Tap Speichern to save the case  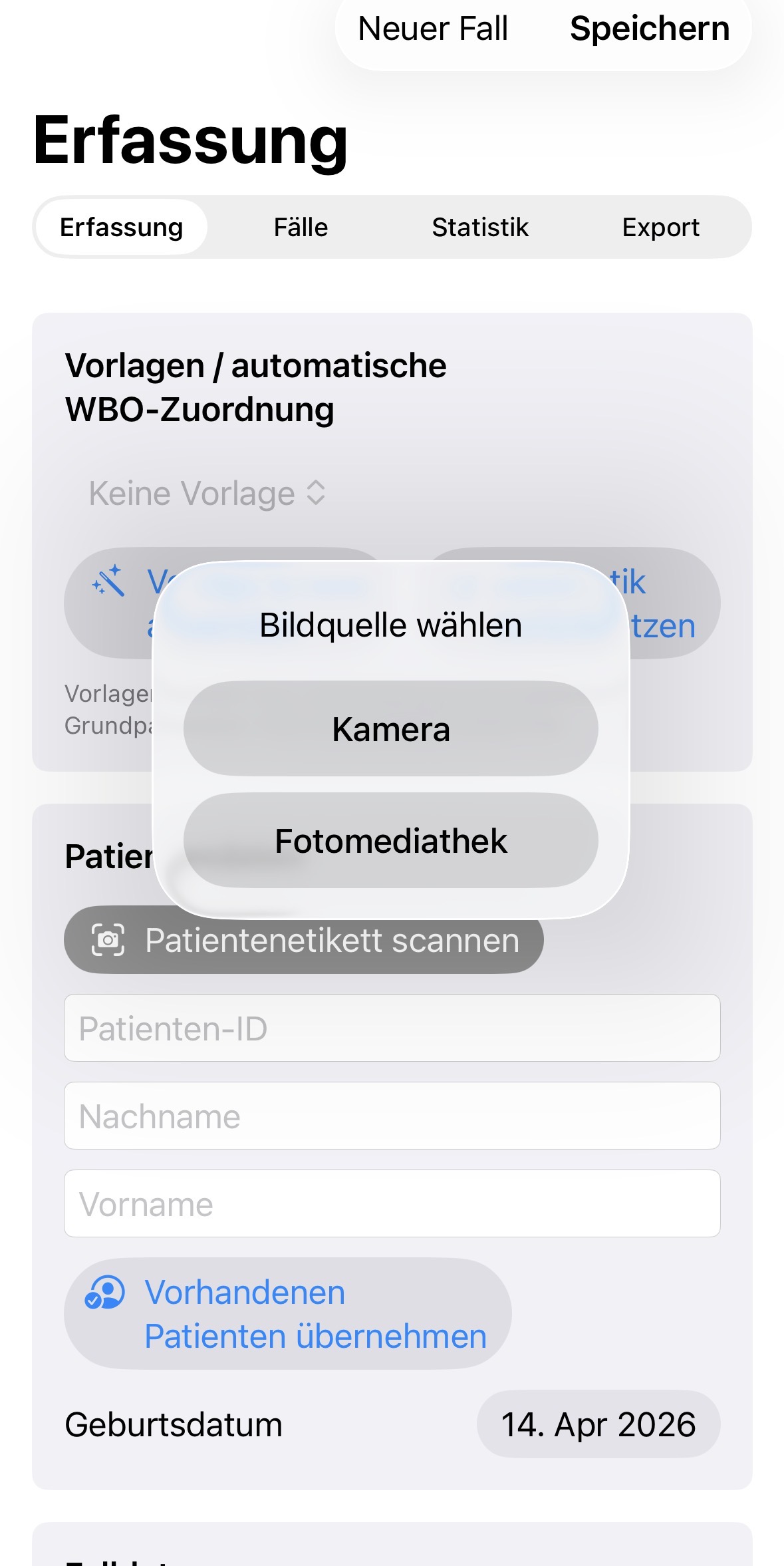coord(650,29)
